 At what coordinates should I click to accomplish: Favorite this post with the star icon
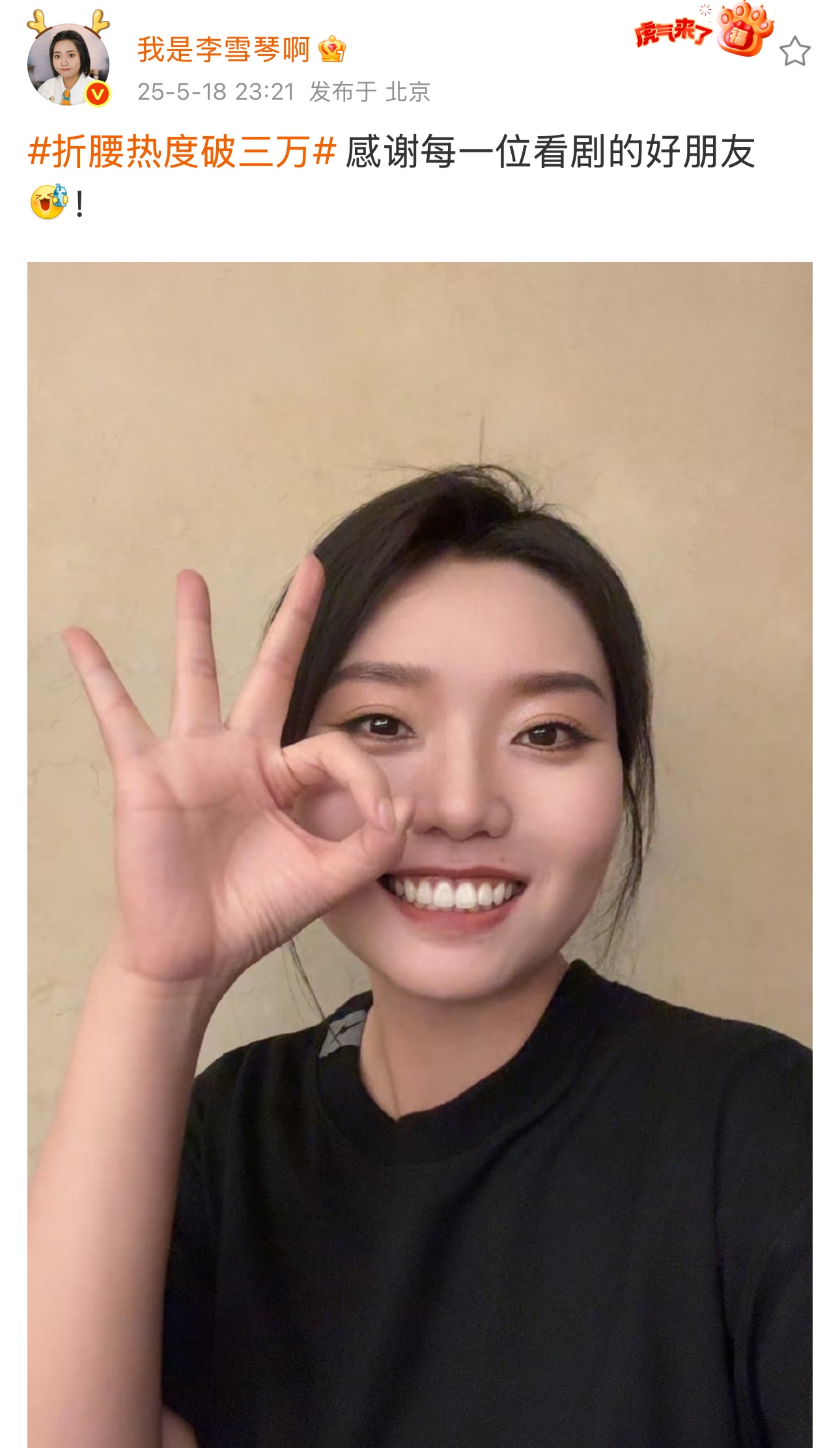794,51
